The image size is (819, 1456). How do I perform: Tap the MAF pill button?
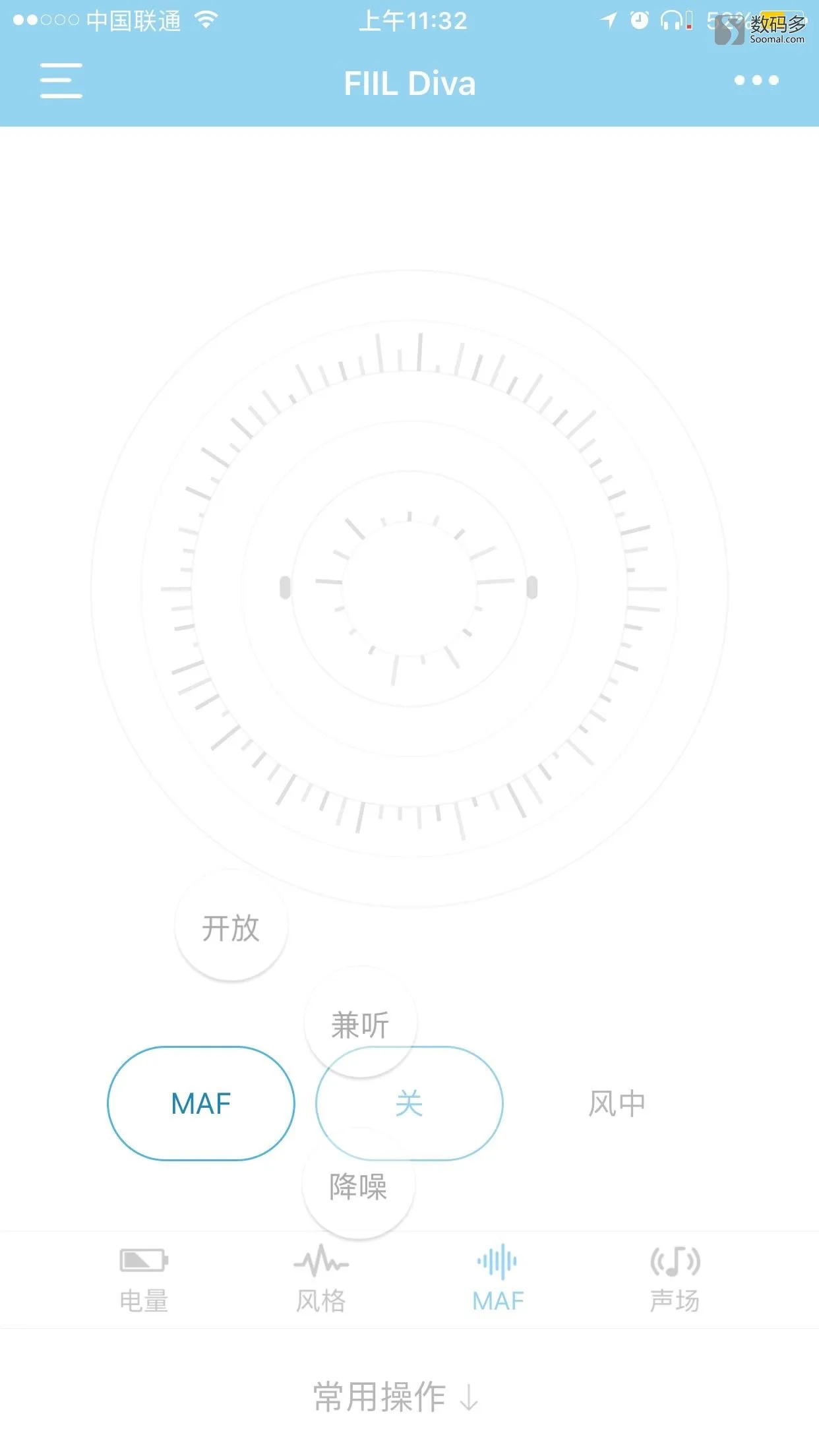click(200, 1103)
